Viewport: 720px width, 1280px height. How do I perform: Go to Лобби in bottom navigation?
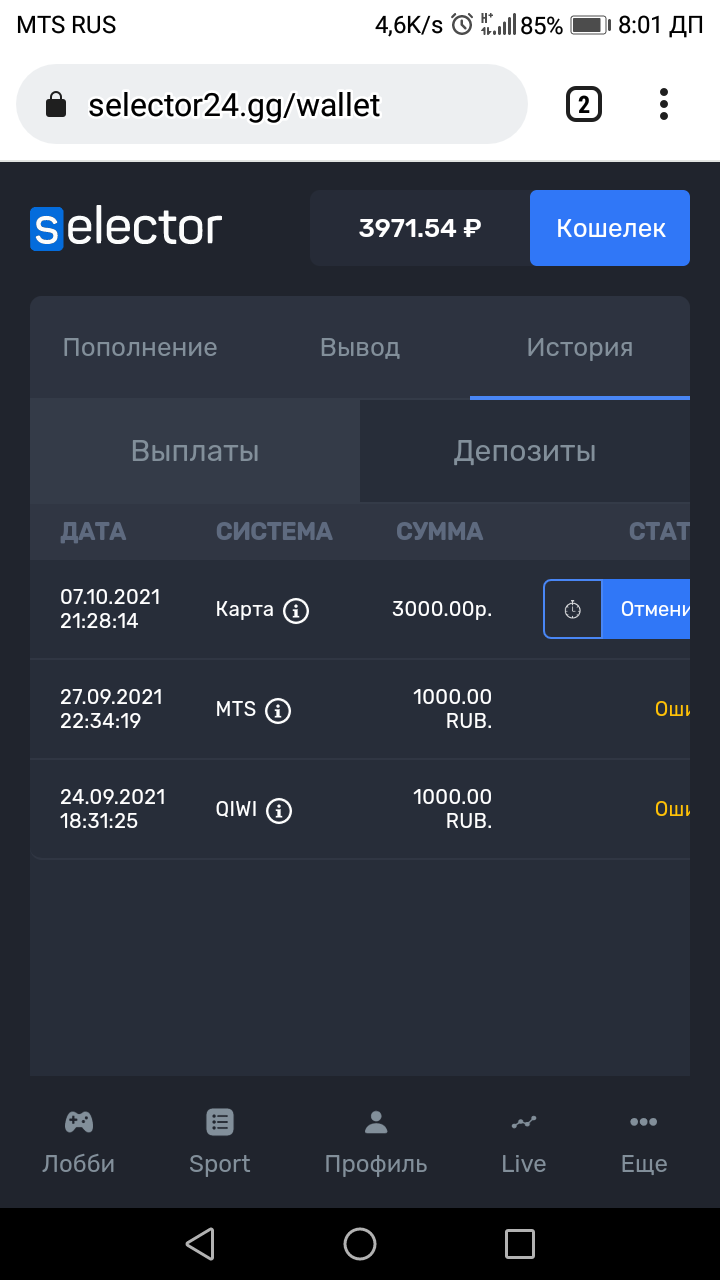(79, 1142)
